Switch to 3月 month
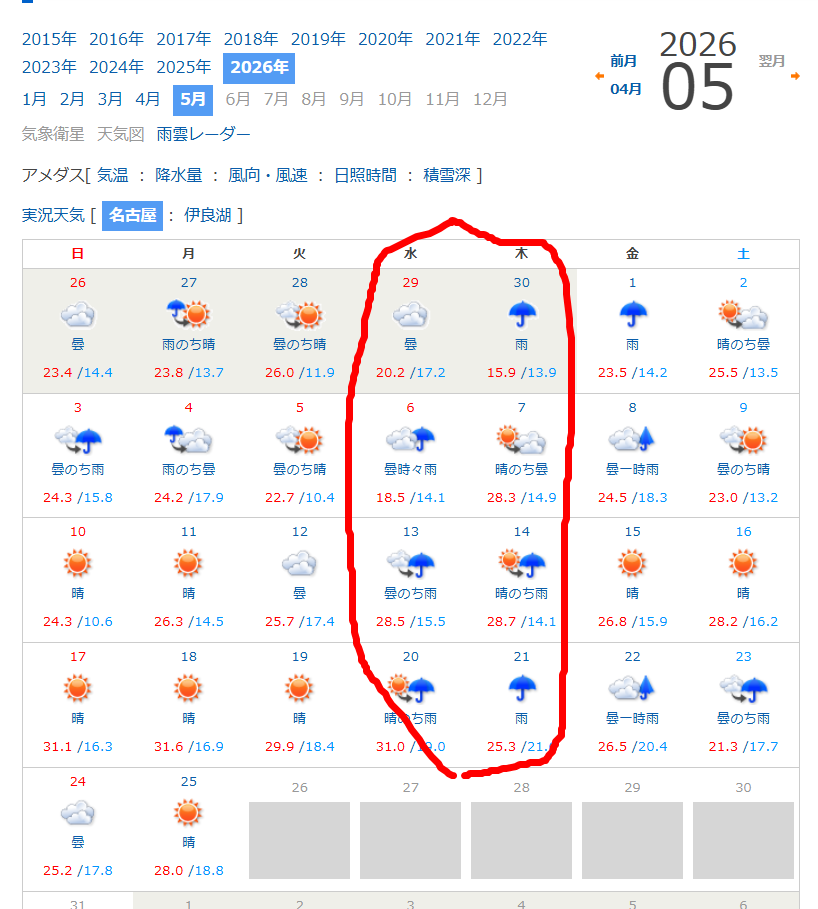This screenshot has width=818, height=909. point(110,99)
